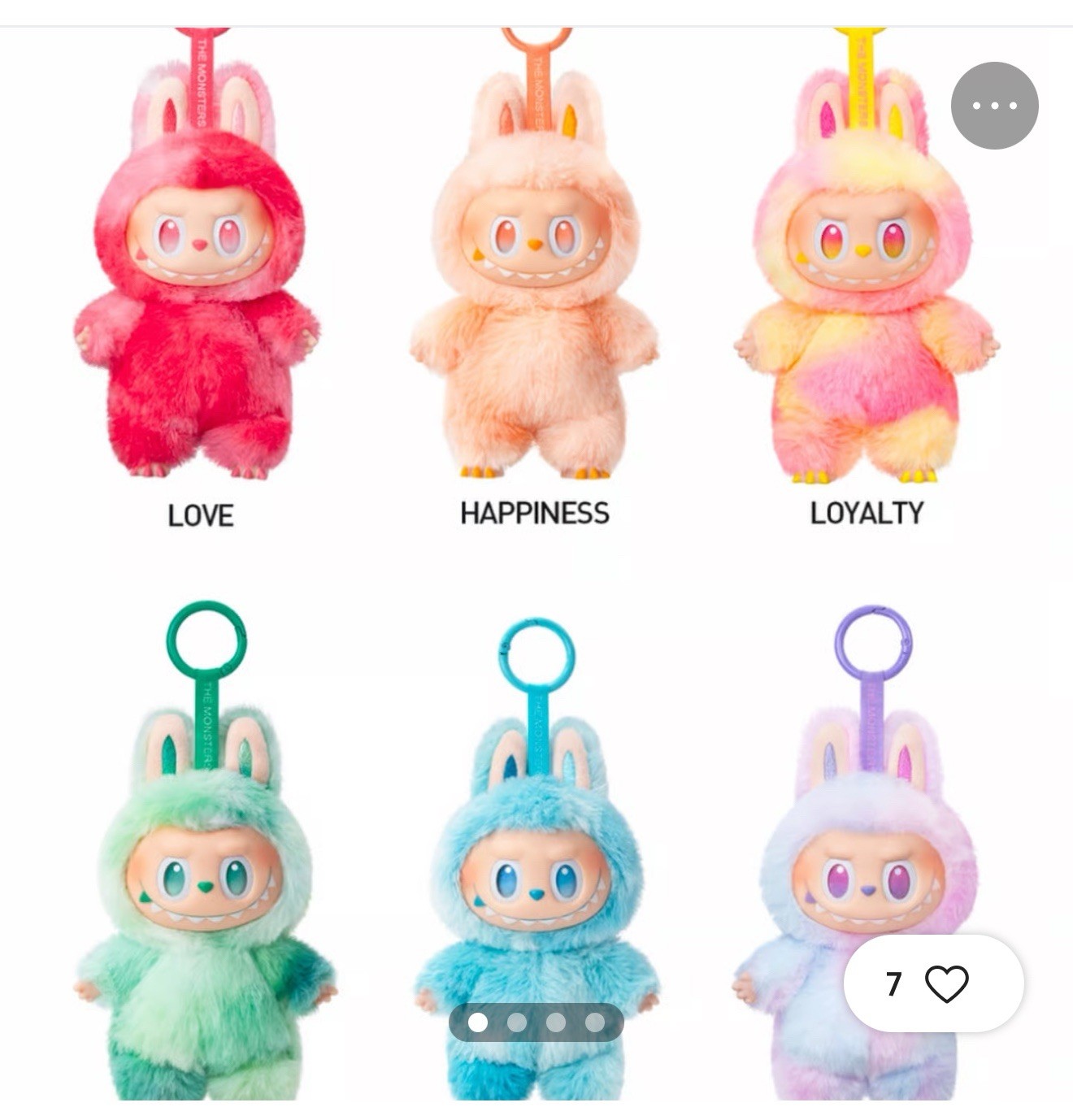1073x1120 pixels.
Task: Like this item with the heart button
Action: [x=947, y=983]
